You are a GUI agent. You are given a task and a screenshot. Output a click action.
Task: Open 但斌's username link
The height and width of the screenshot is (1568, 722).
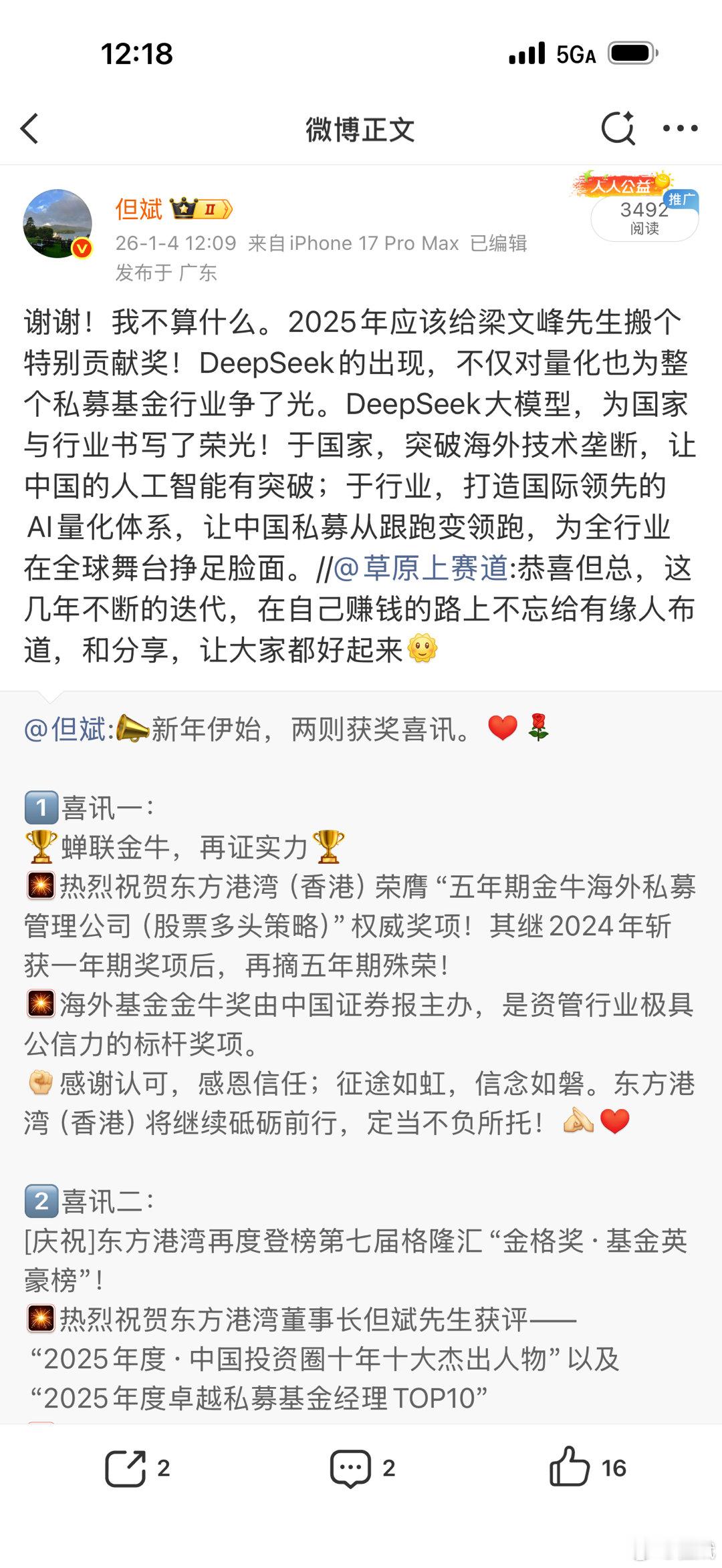pos(140,209)
